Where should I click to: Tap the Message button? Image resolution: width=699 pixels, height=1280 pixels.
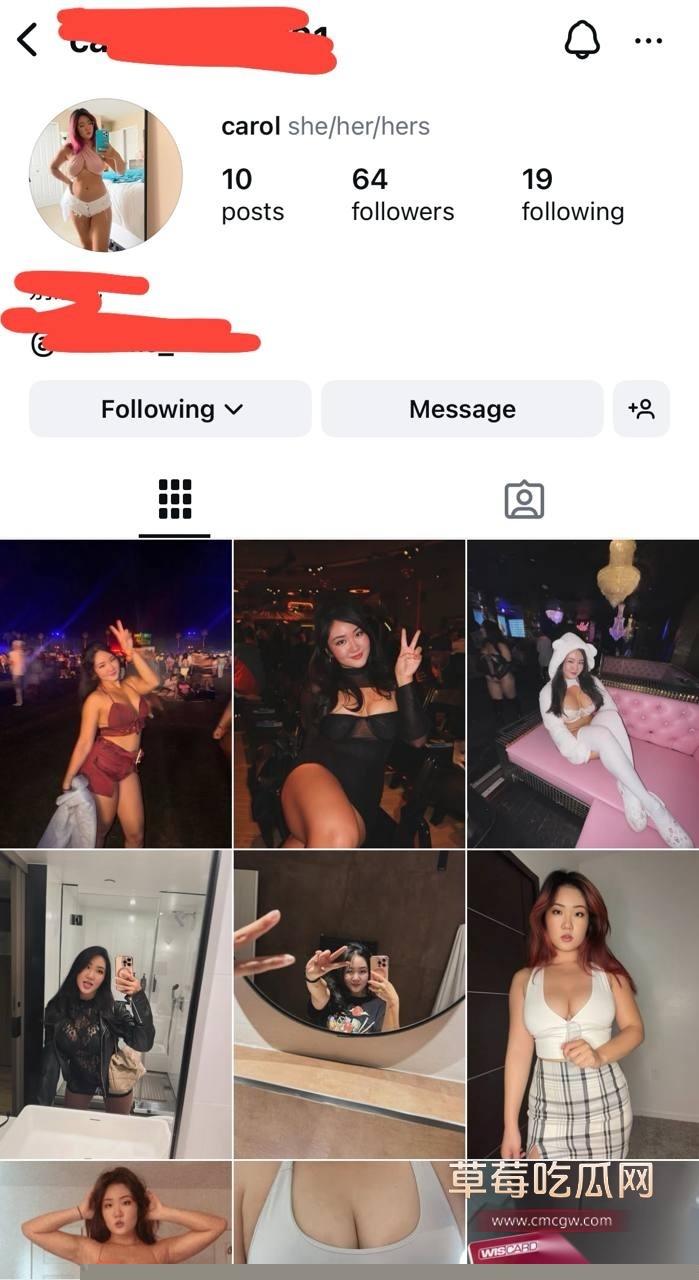[x=462, y=409]
